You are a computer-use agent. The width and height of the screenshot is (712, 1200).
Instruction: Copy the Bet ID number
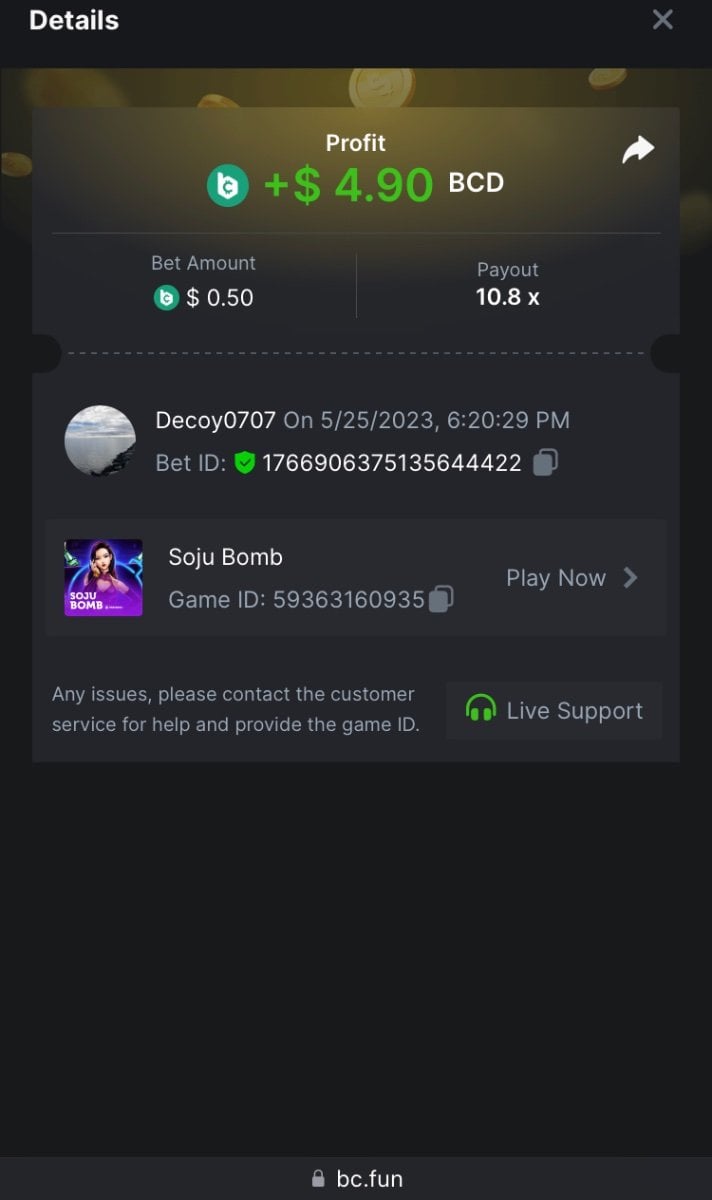(x=545, y=462)
